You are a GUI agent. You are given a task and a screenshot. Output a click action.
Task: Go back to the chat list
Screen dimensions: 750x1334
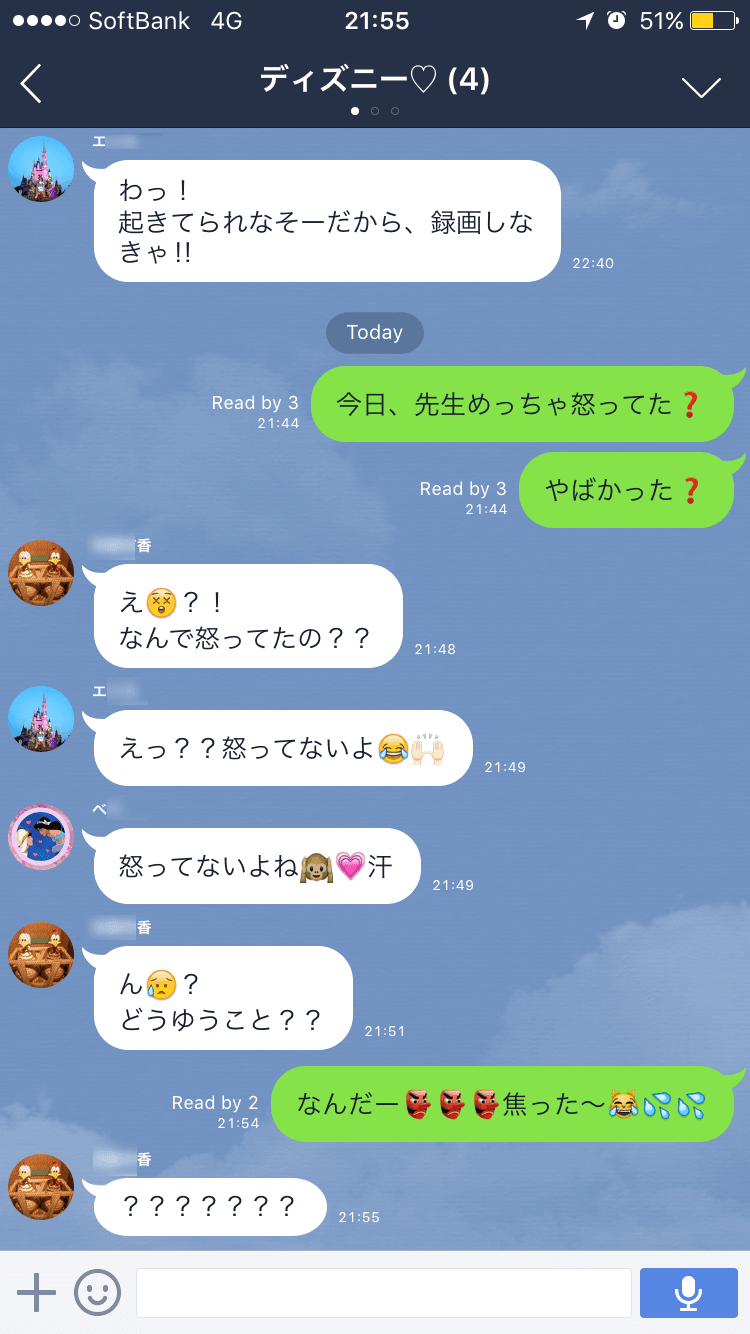31,83
